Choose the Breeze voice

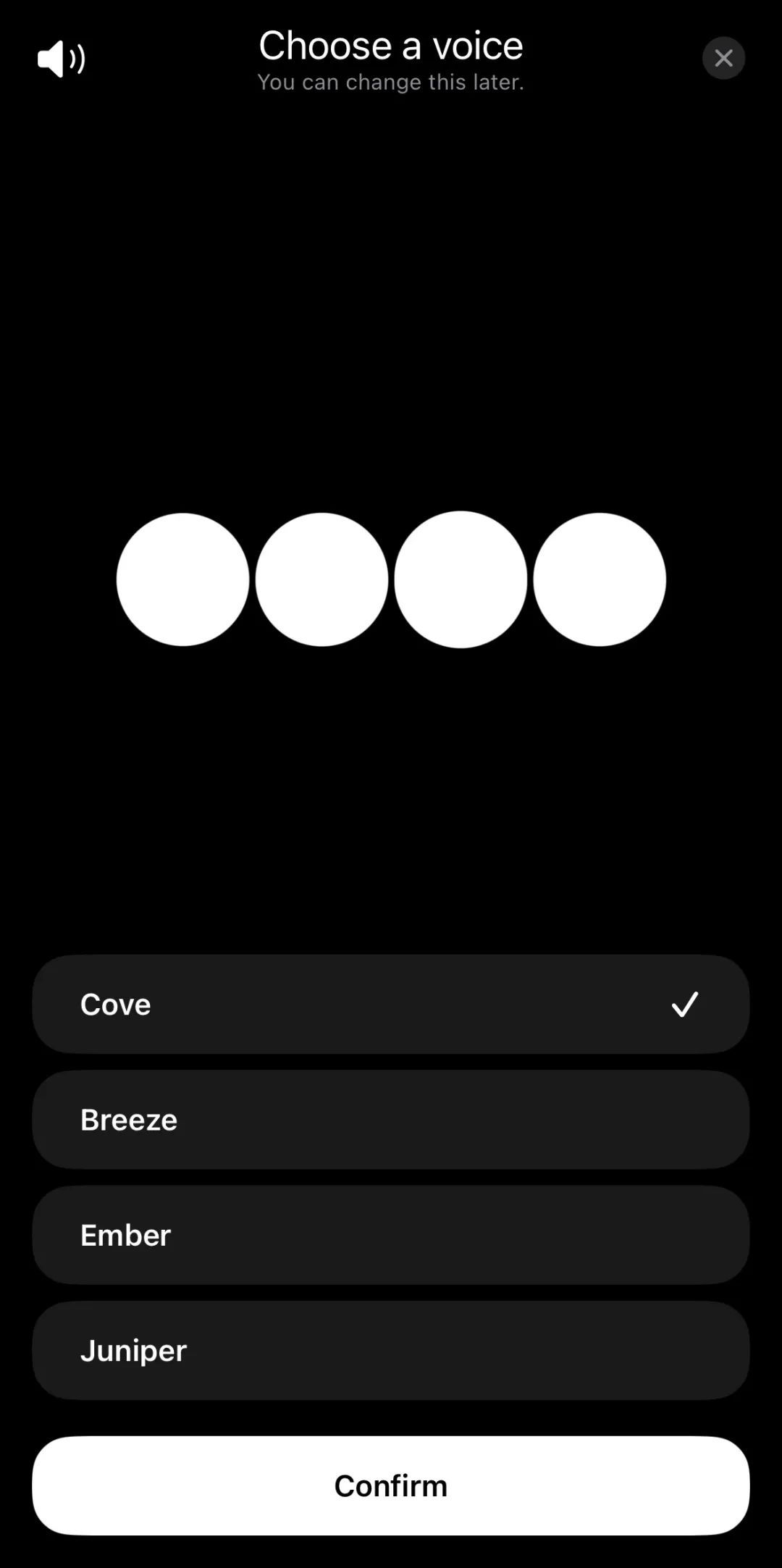pyautogui.click(x=390, y=1119)
